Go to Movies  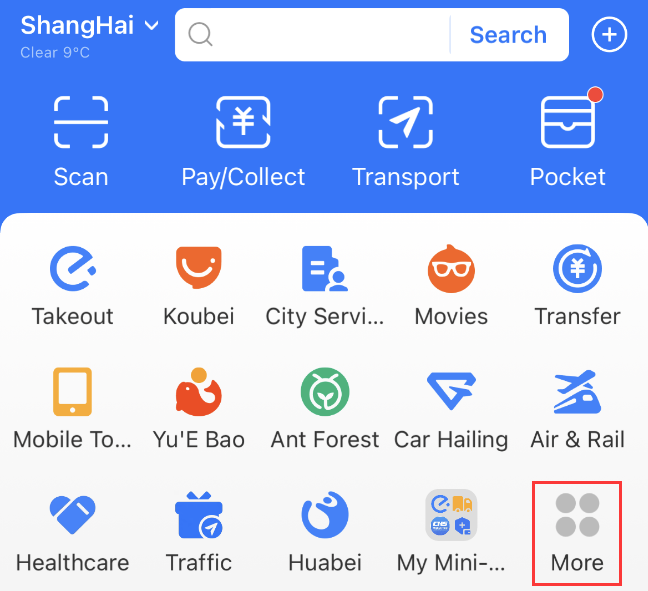(451, 286)
